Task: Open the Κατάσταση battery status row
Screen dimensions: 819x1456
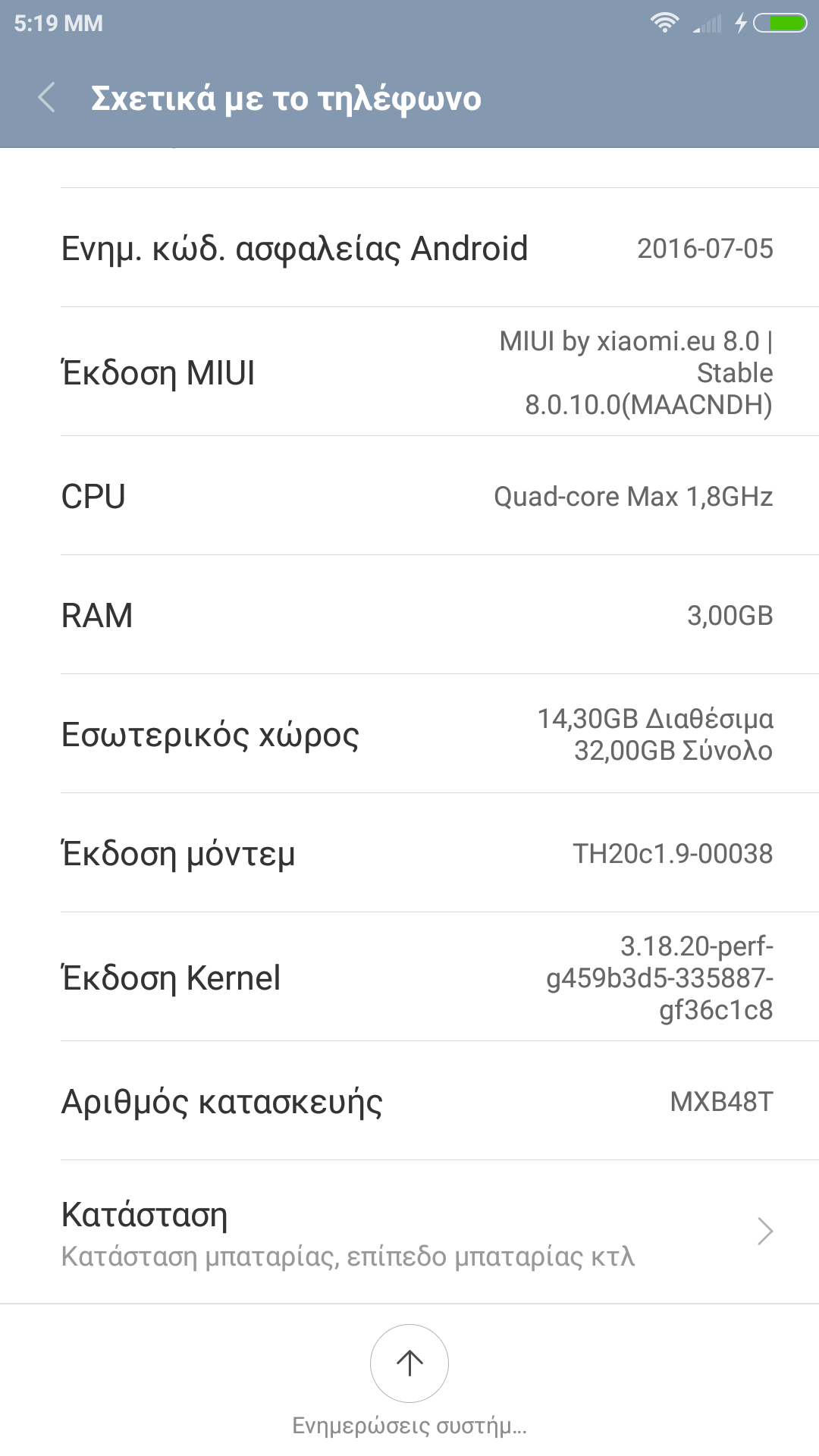Action: pos(409,1232)
